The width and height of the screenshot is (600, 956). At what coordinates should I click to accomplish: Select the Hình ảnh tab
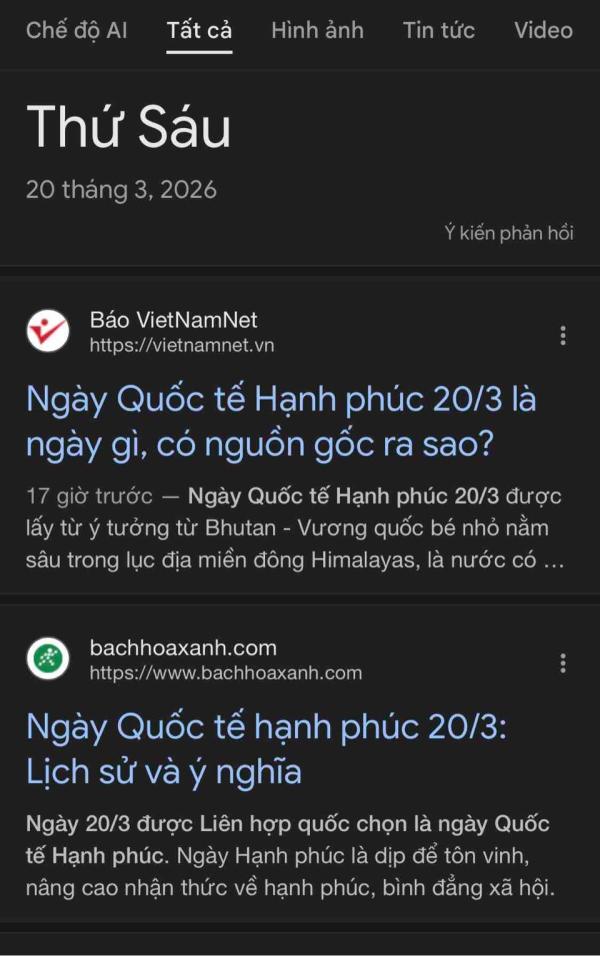[x=317, y=30]
